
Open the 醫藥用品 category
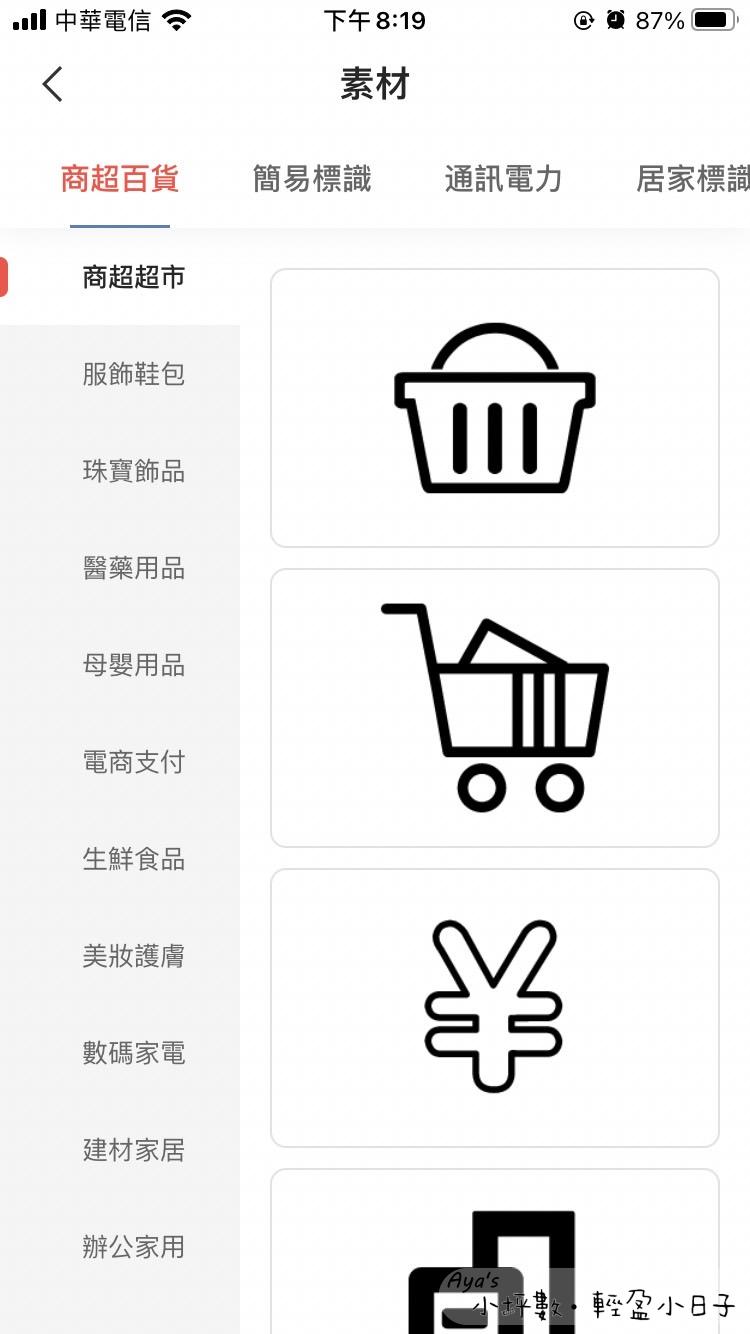(x=133, y=568)
